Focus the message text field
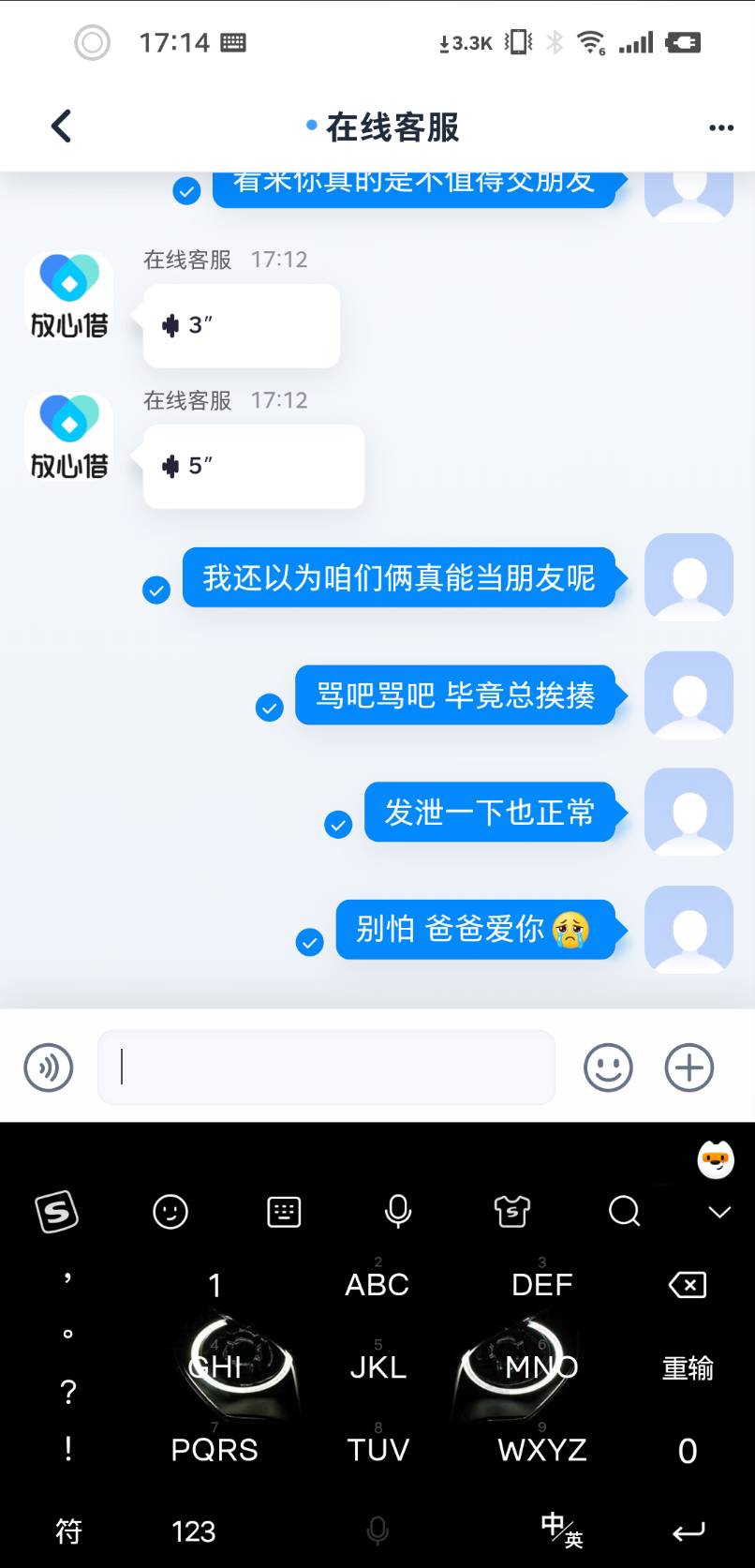The image size is (755, 1568). [326, 1068]
